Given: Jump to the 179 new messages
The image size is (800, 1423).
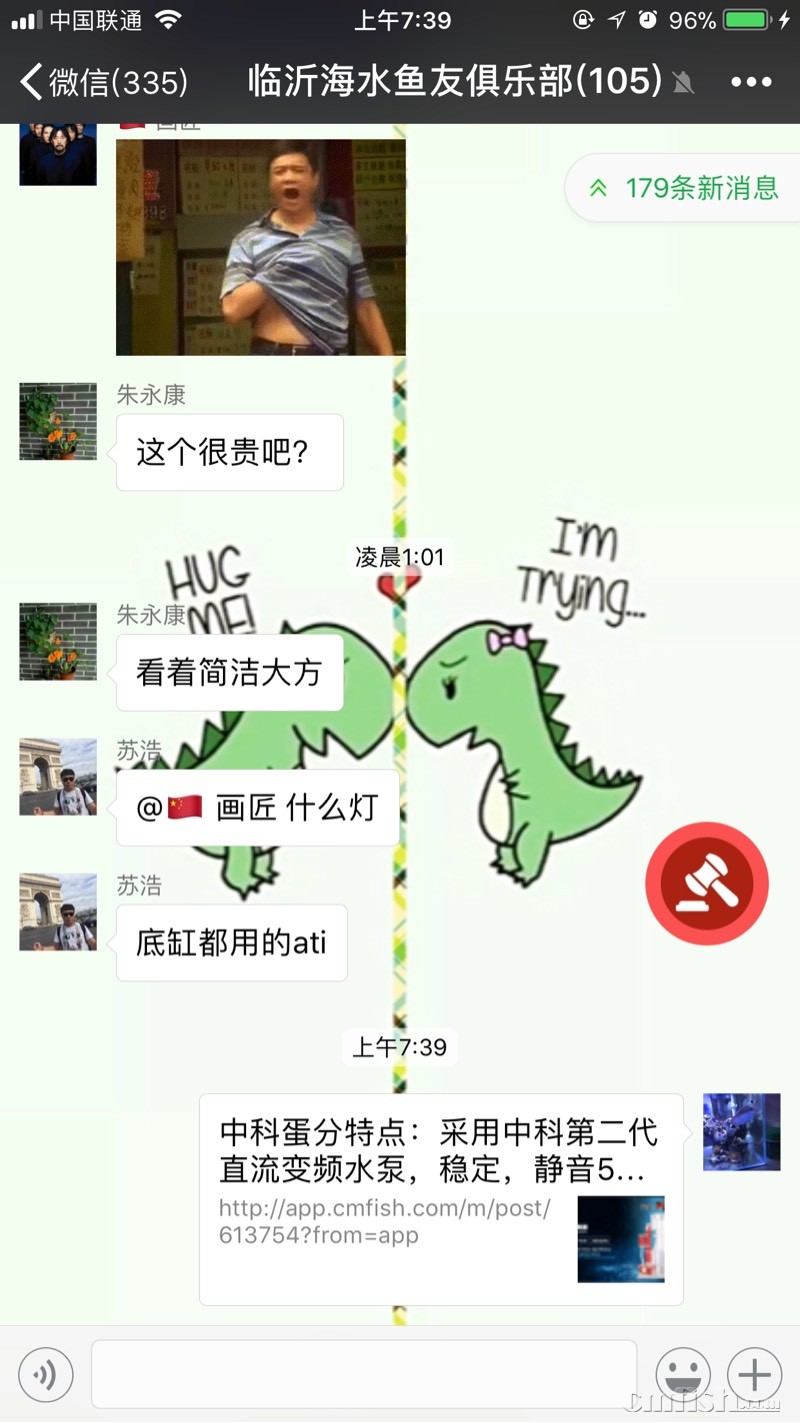Looking at the screenshot, I should [685, 188].
